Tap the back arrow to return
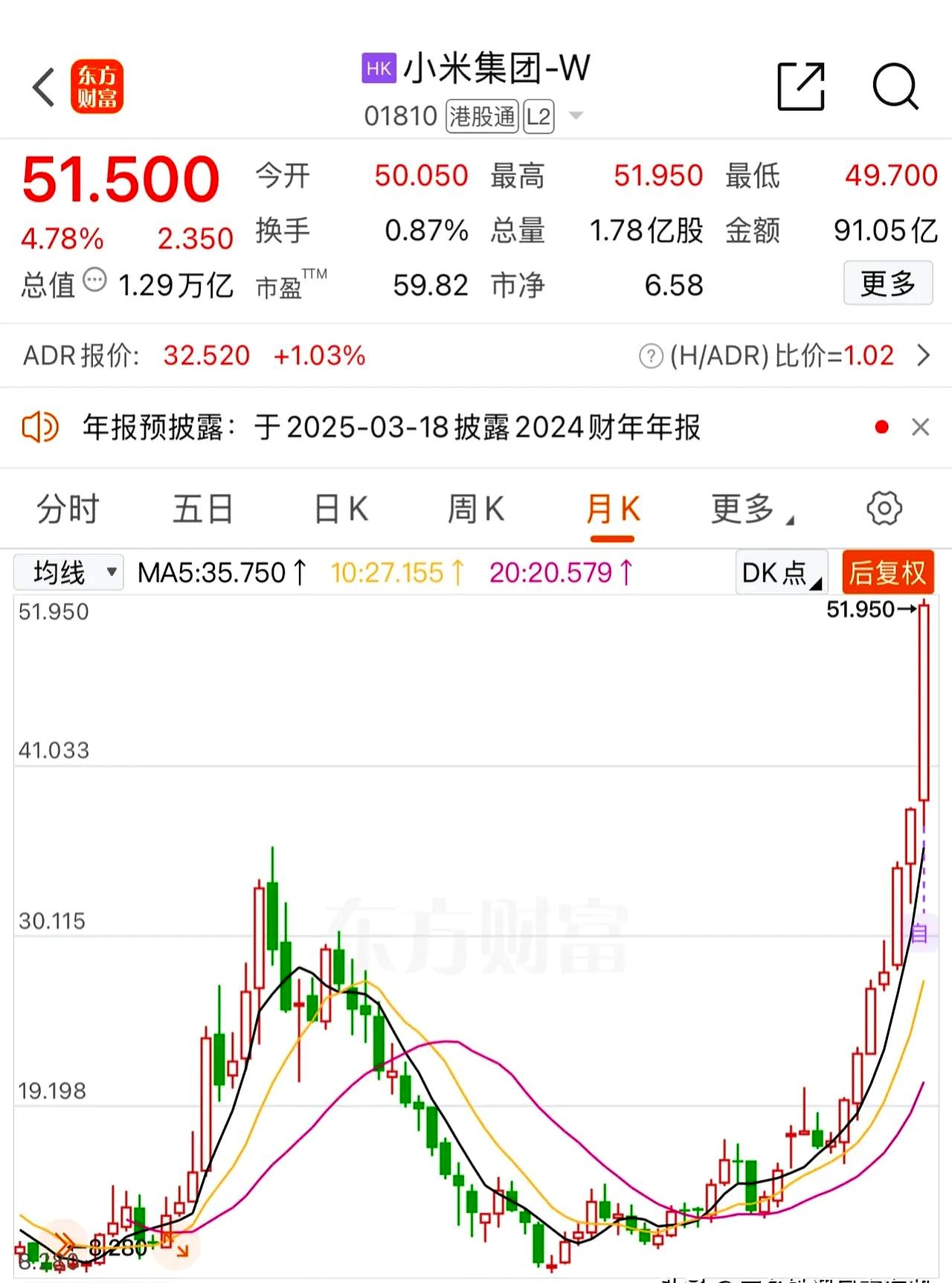 pos(42,87)
